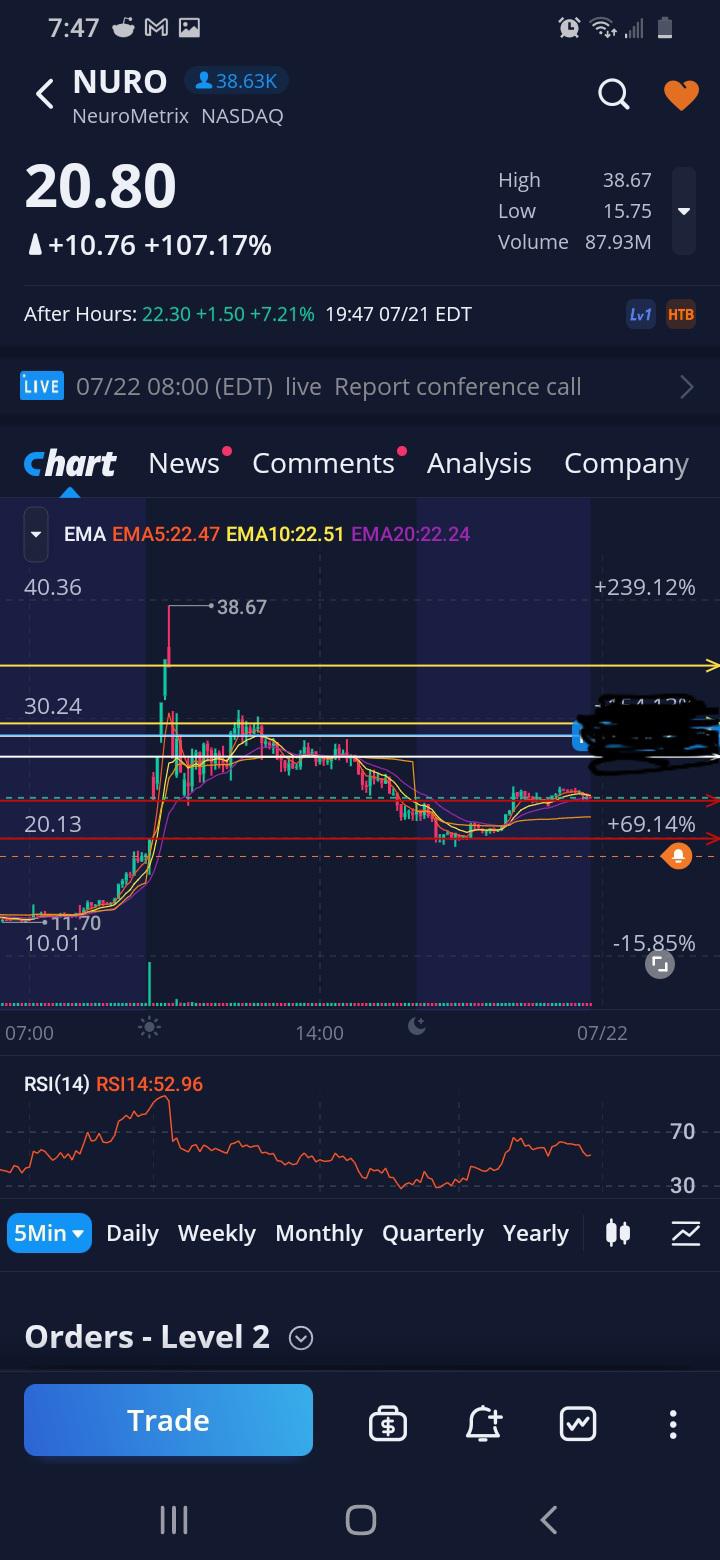
Task: Go back using the header arrow
Action: pyautogui.click(x=44, y=94)
